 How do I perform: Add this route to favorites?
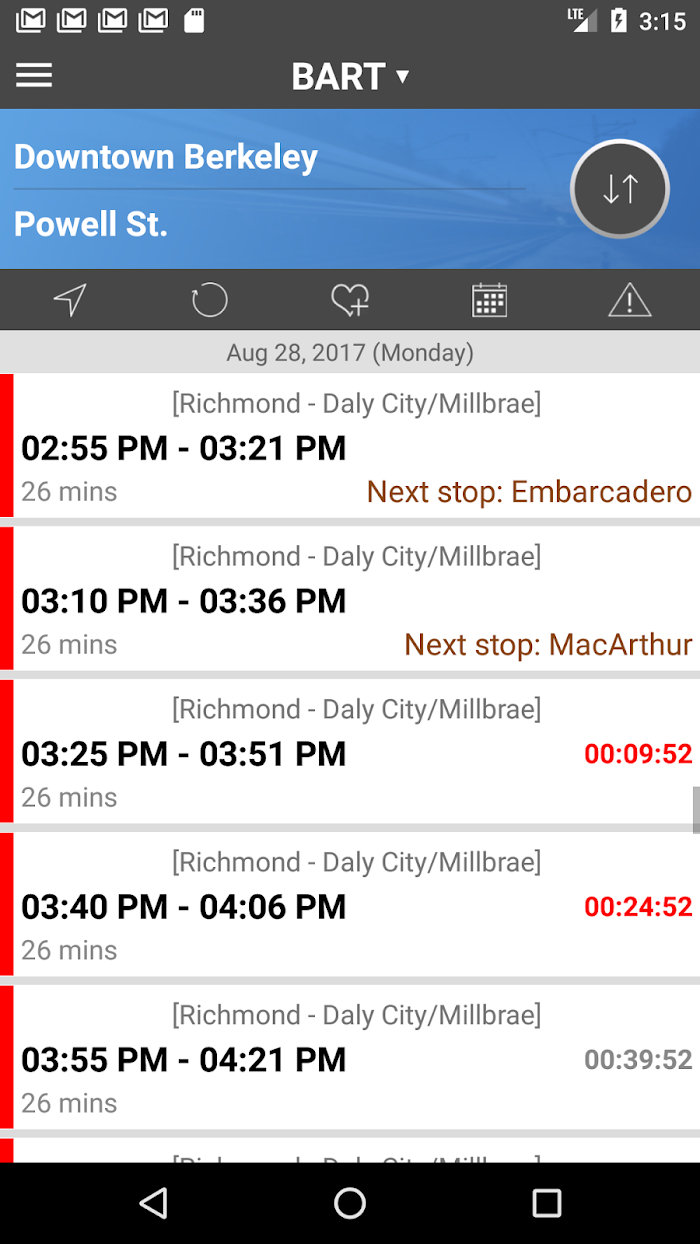coord(350,300)
